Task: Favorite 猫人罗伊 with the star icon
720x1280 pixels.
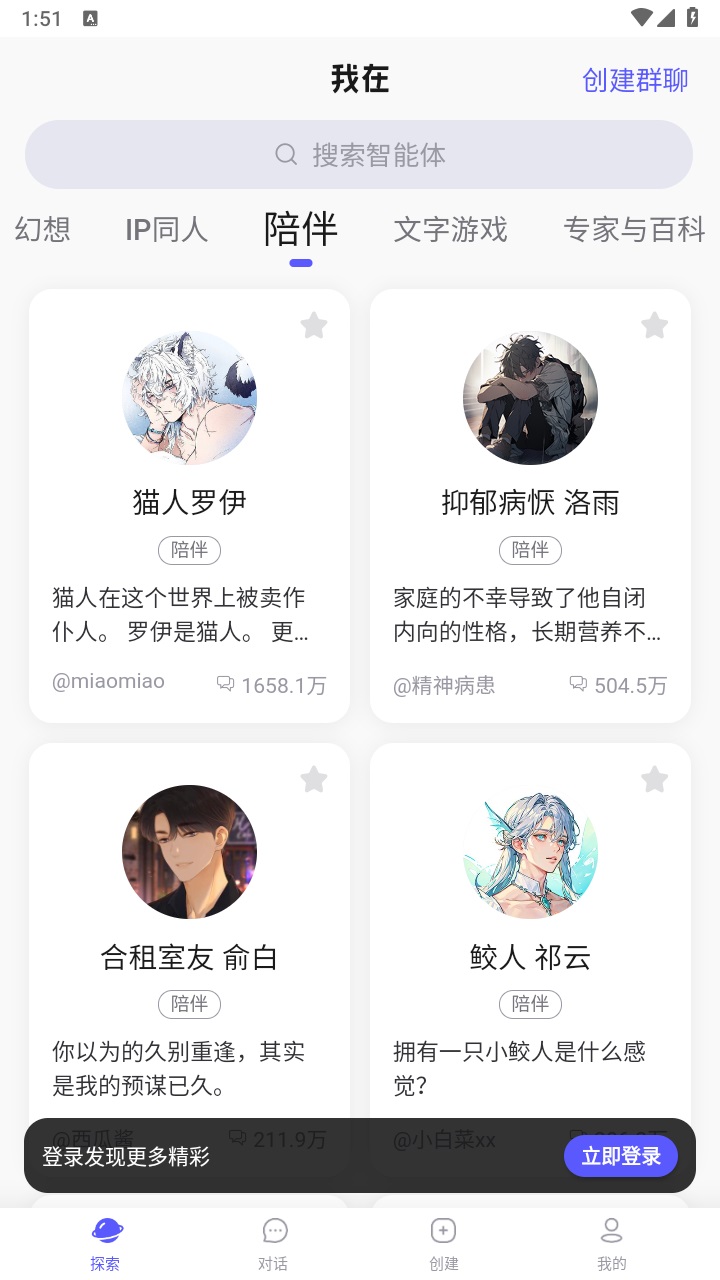Action: click(314, 325)
